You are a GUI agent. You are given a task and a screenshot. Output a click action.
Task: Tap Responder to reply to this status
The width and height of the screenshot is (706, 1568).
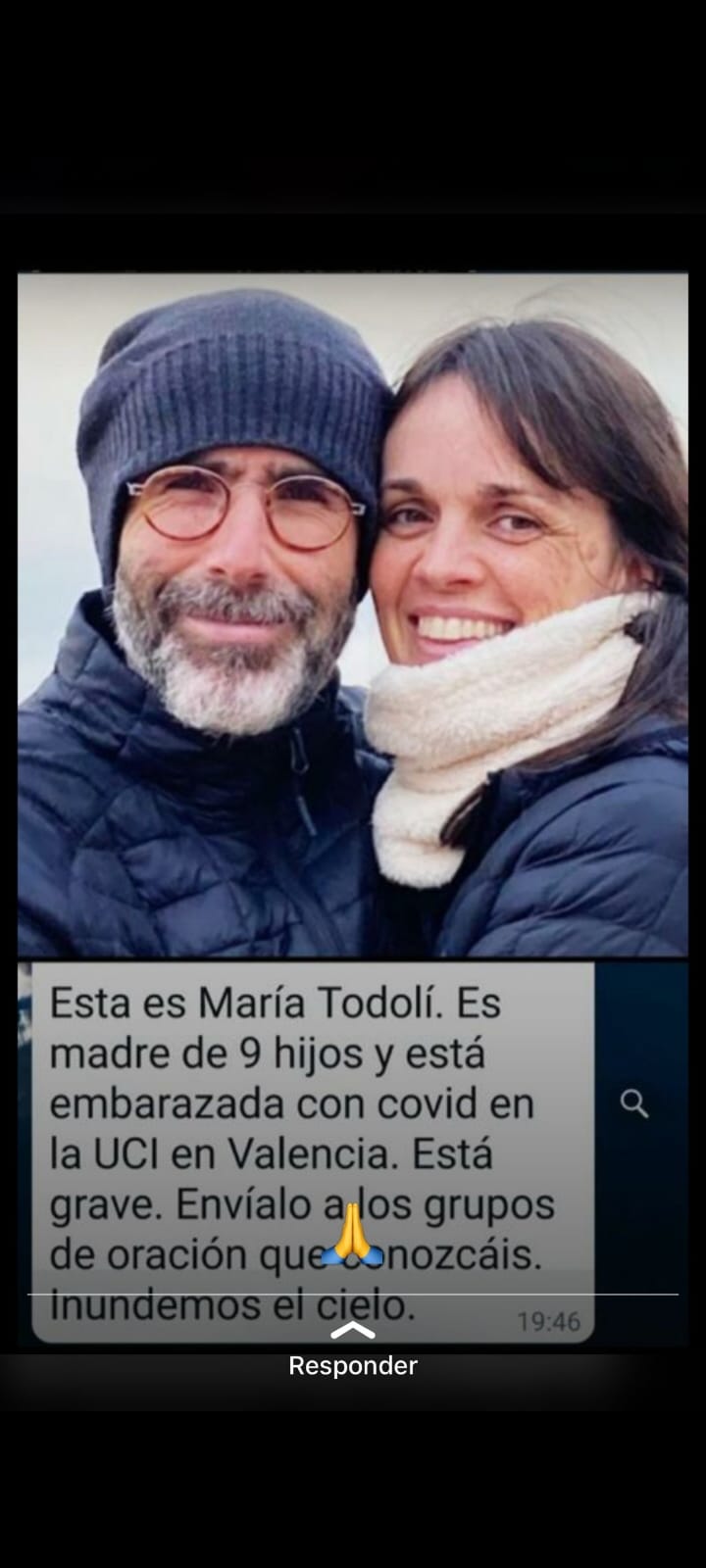(x=353, y=1363)
